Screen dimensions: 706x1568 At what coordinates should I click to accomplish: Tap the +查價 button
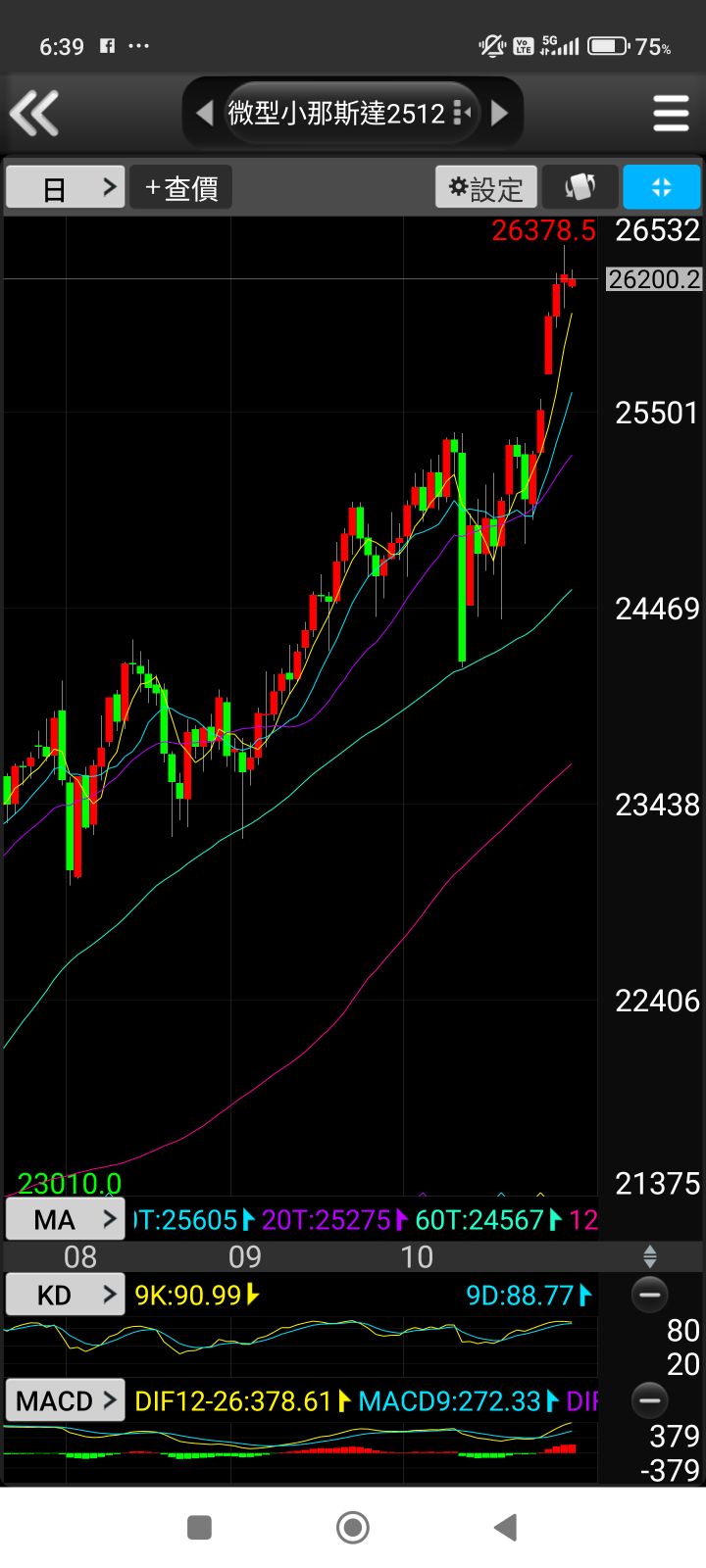coord(181,187)
